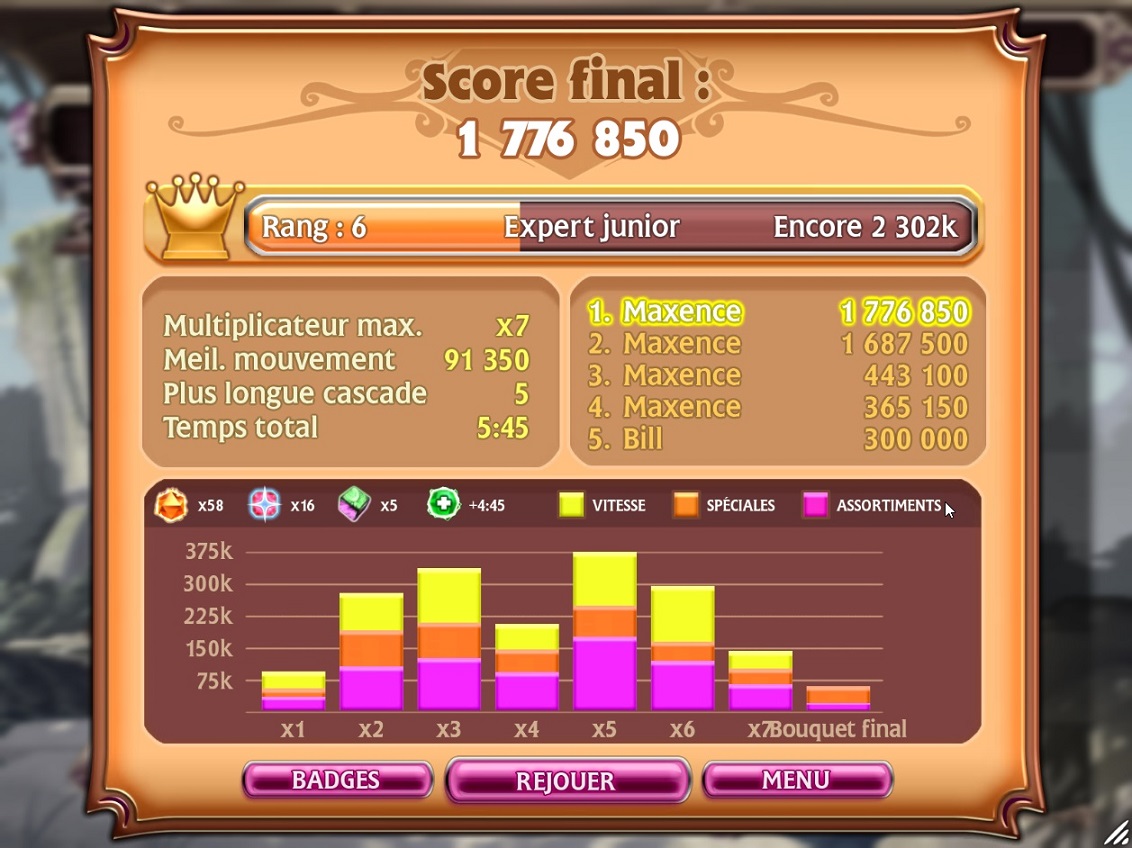
Task: Return to the main Menu
Action: (x=796, y=780)
